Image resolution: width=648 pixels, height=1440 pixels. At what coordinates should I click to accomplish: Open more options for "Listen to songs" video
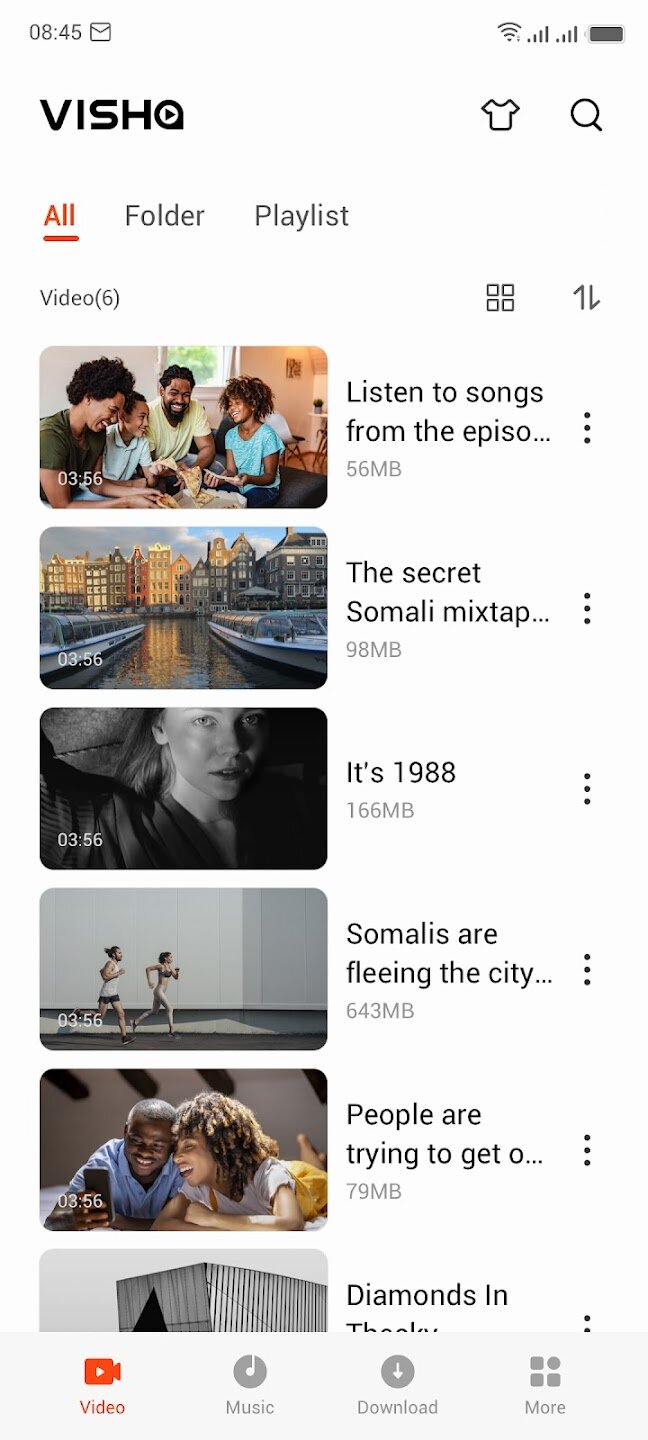(x=587, y=428)
